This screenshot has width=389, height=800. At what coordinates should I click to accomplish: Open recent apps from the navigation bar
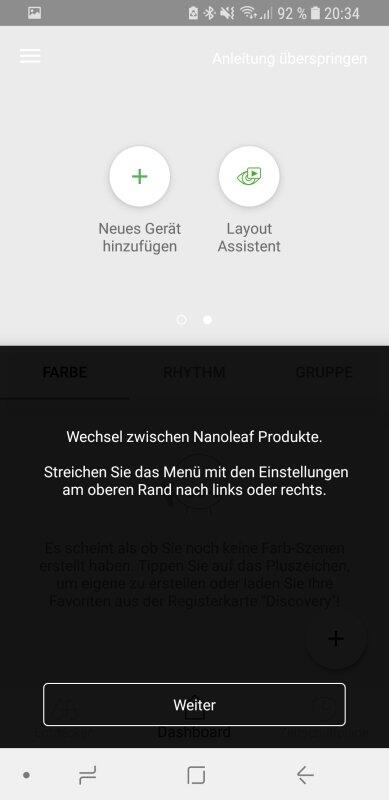point(87,775)
